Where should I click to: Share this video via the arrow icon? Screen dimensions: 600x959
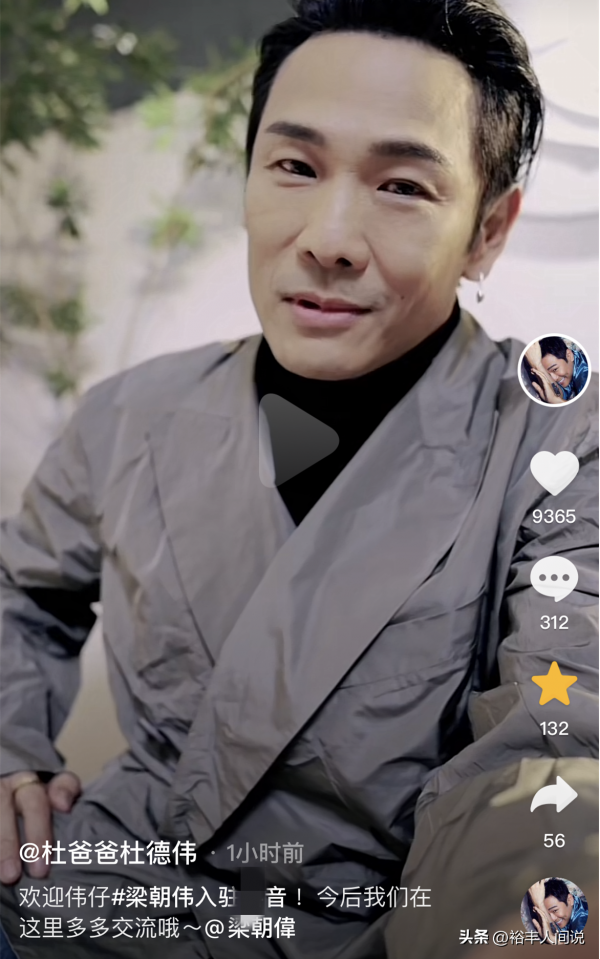(554, 795)
